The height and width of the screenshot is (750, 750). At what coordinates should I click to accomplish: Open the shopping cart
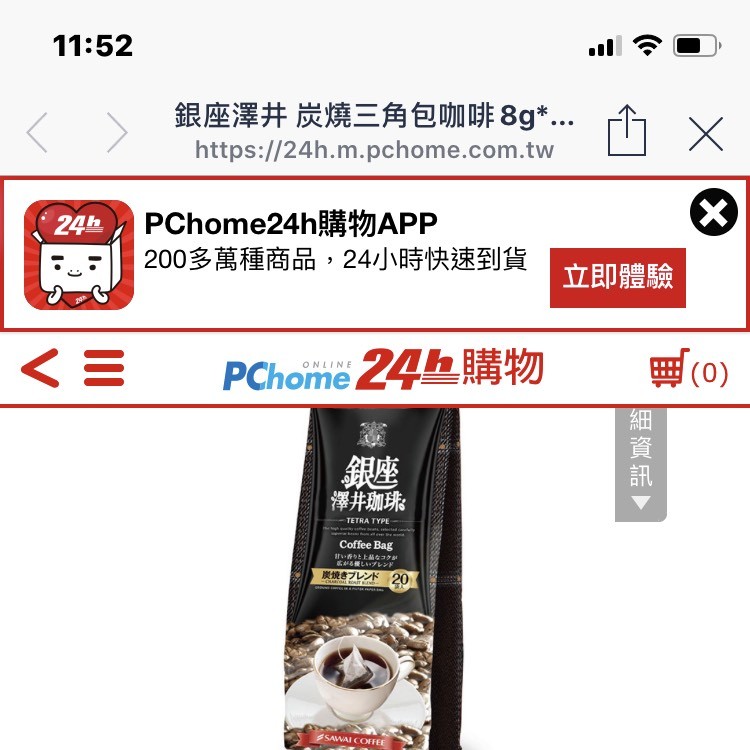[x=688, y=370]
